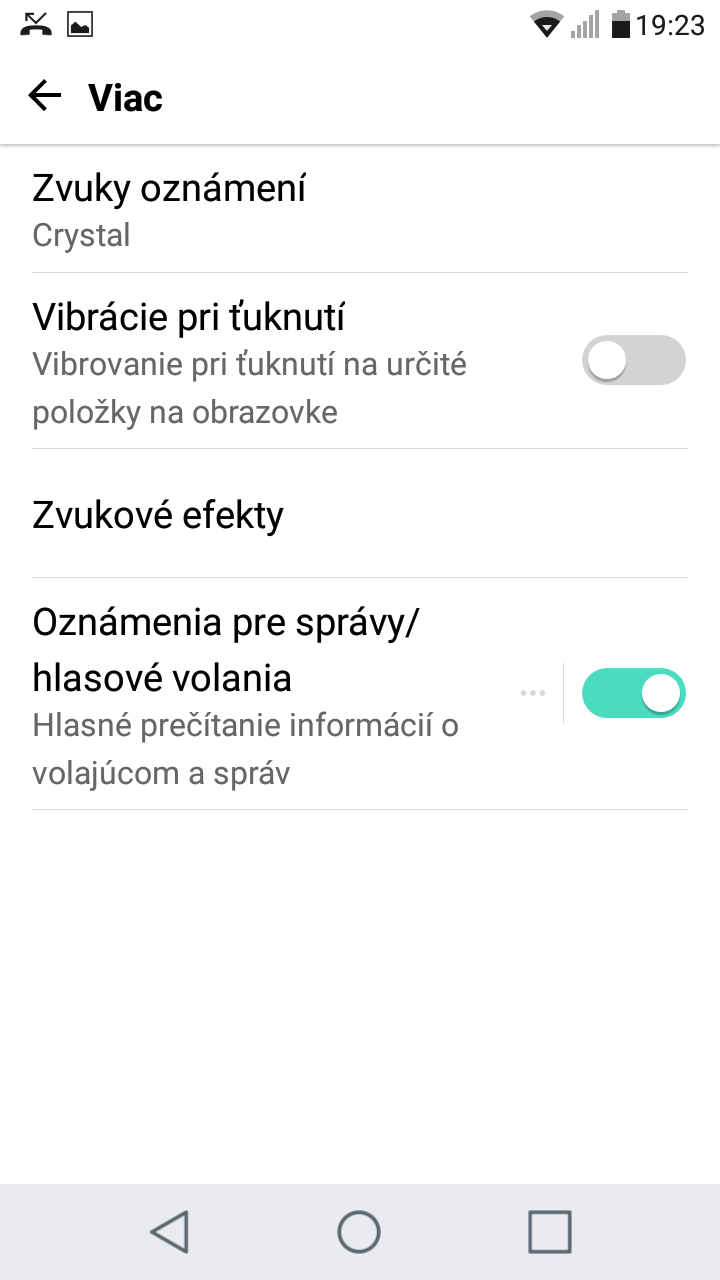
Task: Open Zvukové efekty settings
Action: point(360,514)
